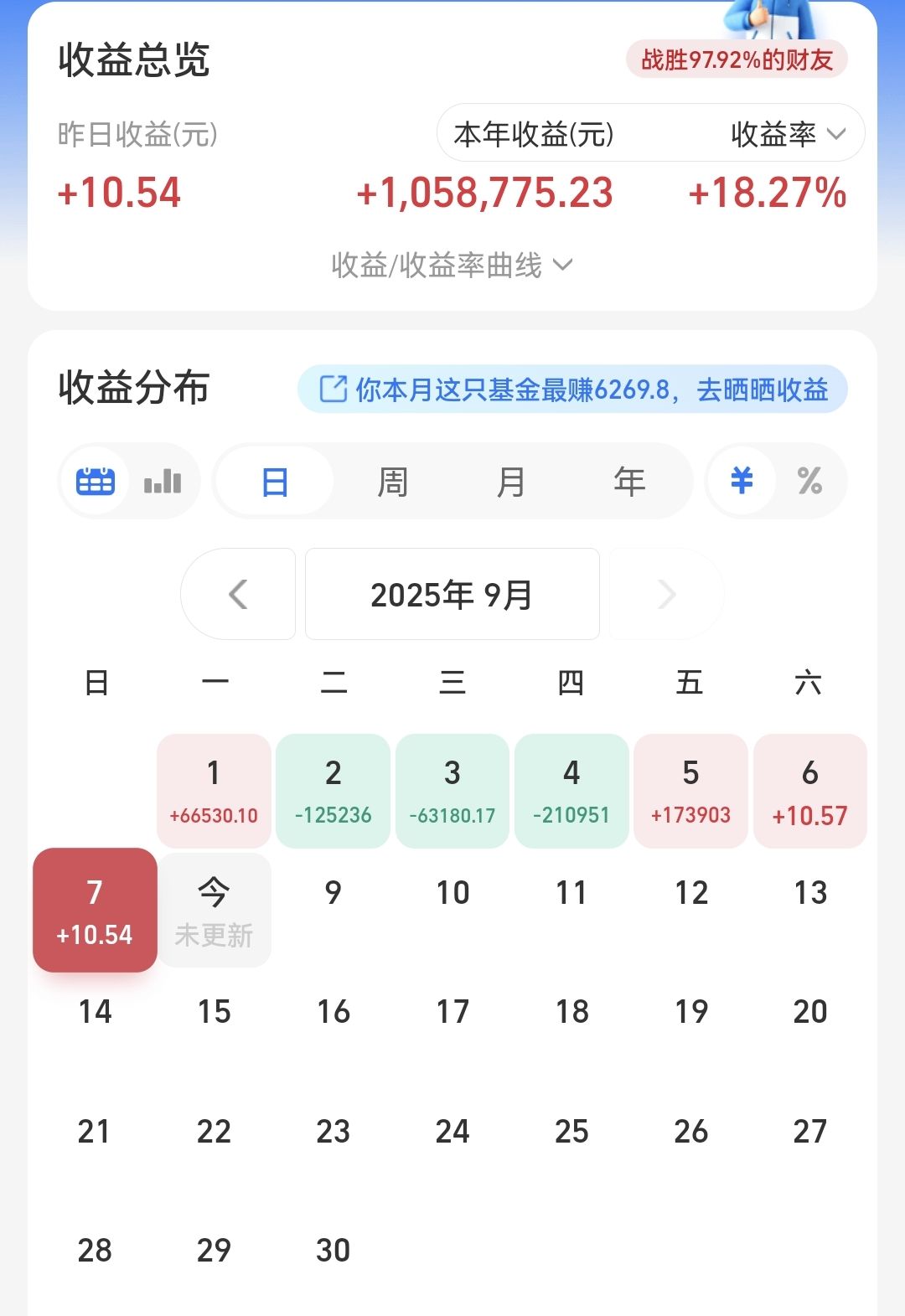The height and width of the screenshot is (1316, 905).
Task: Switch to bar chart view icon
Action: click(x=163, y=482)
